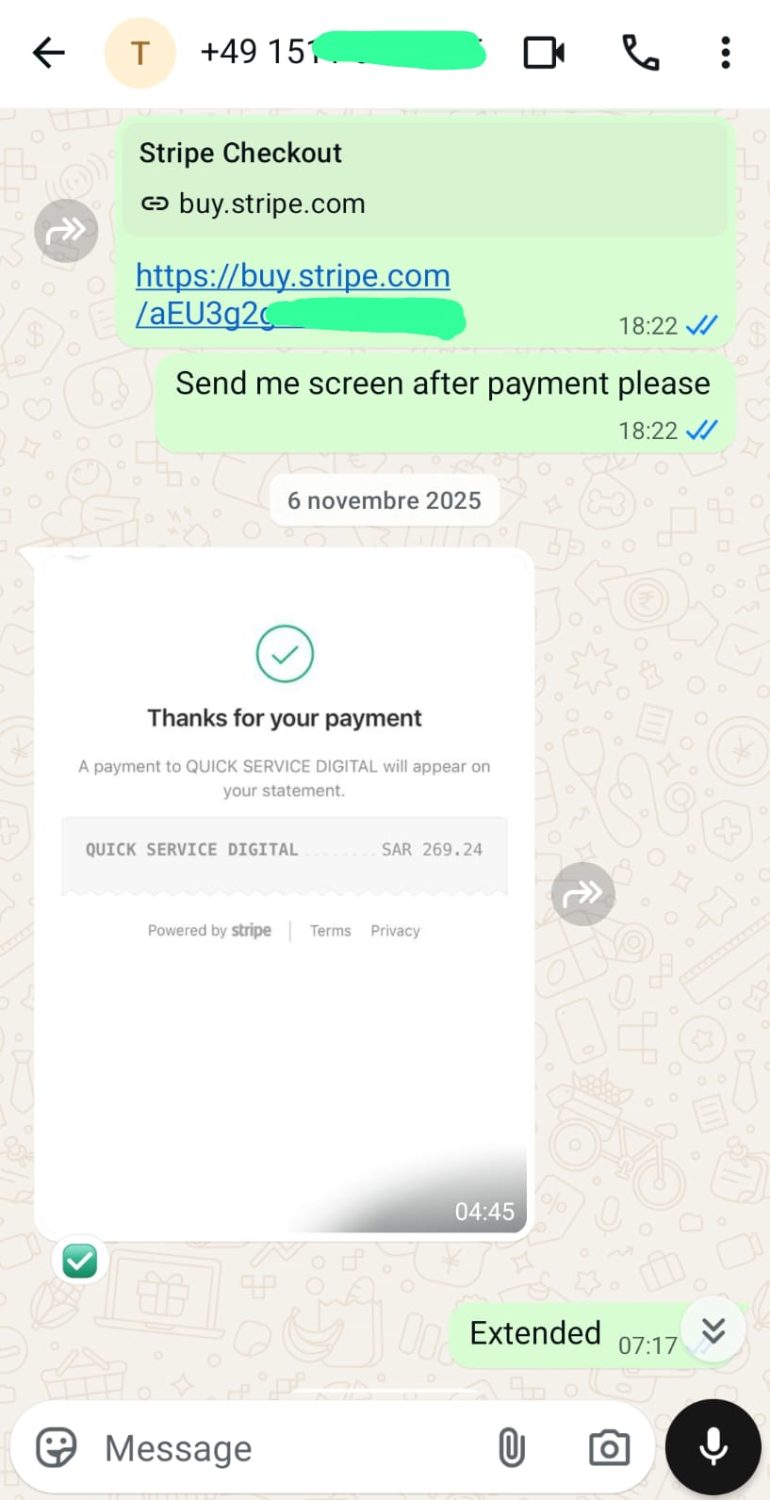The width and height of the screenshot is (770, 1500).
Task: Tap the checkmark reaction under the image
Action: coord(80,1262)
